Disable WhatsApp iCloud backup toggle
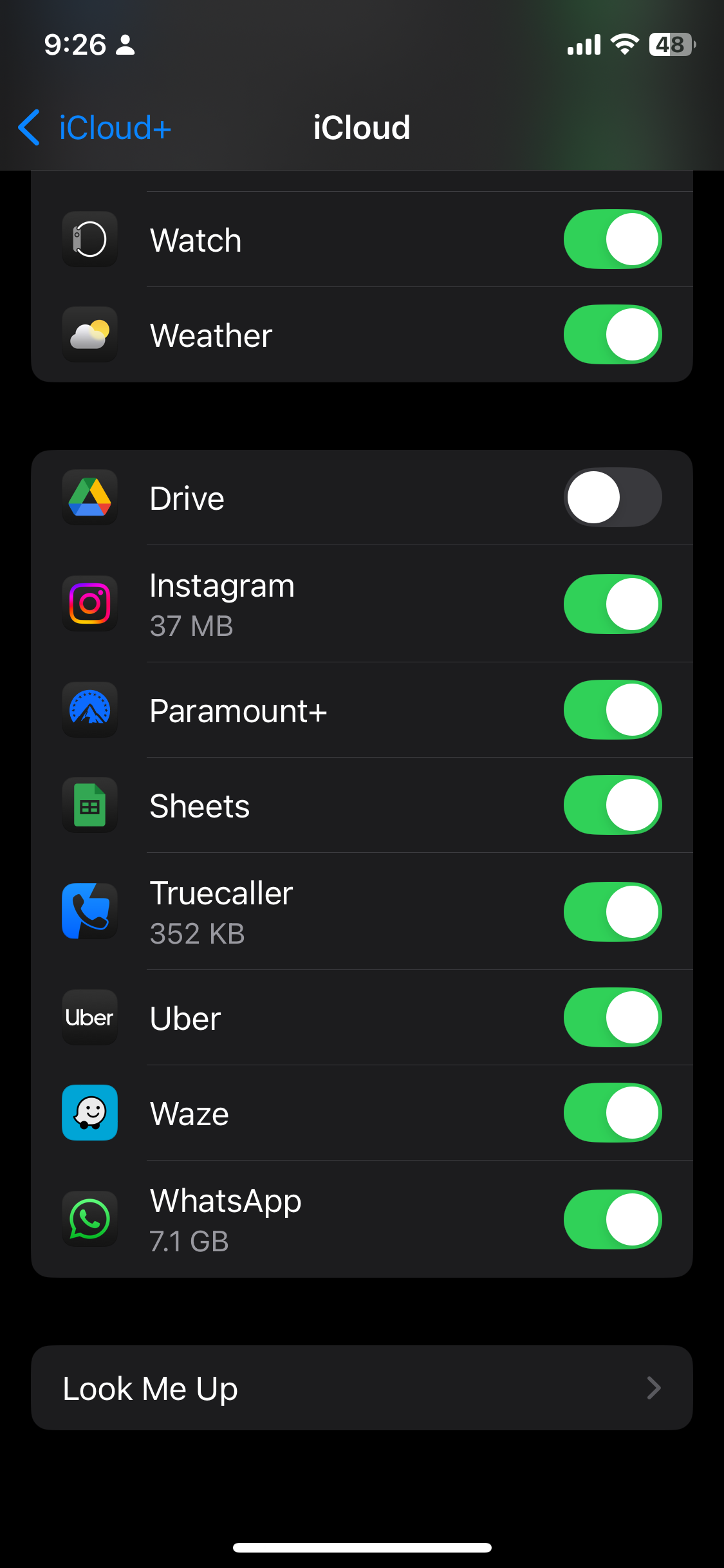The image size is (724, 1568). pos(612,1219)
